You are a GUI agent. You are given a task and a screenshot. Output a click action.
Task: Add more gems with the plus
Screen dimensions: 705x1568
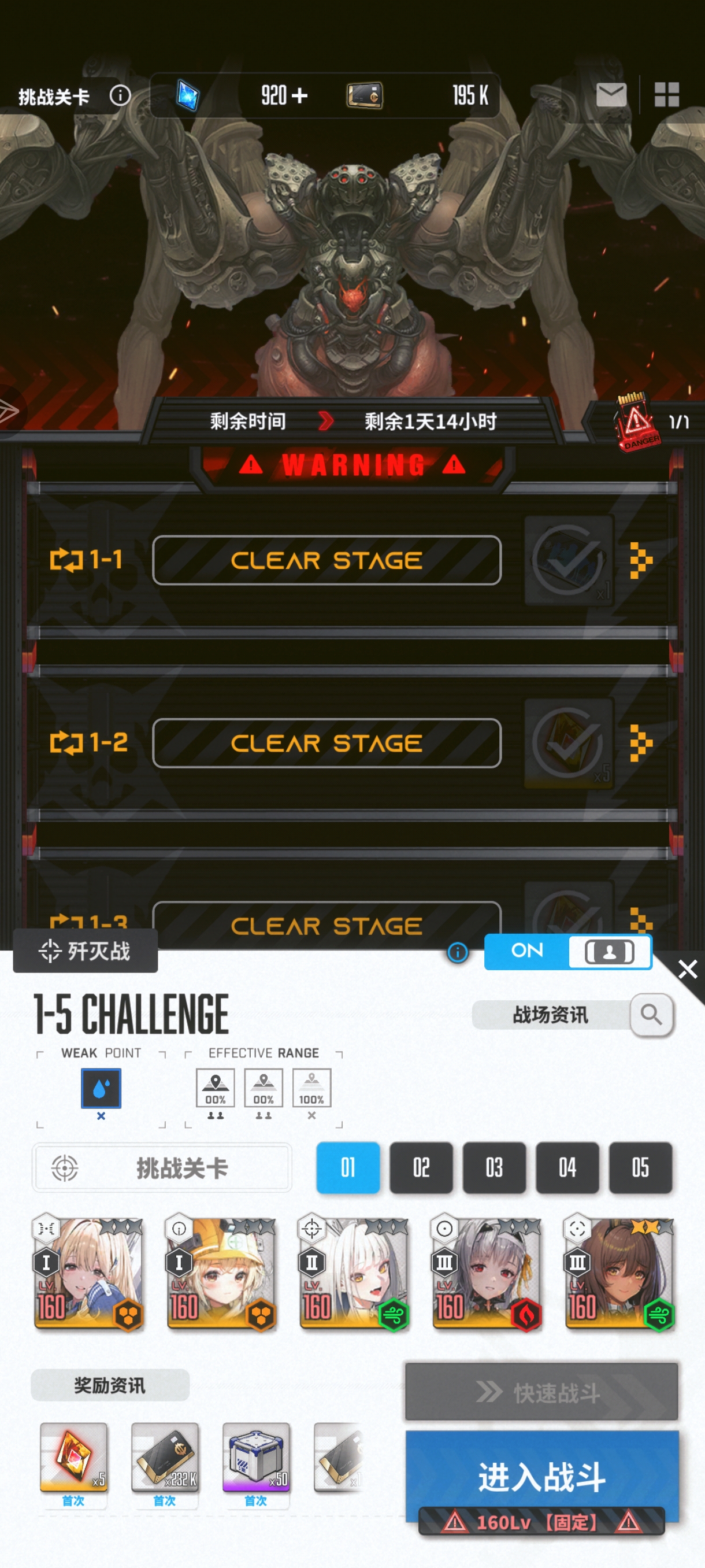pos(299,95)
